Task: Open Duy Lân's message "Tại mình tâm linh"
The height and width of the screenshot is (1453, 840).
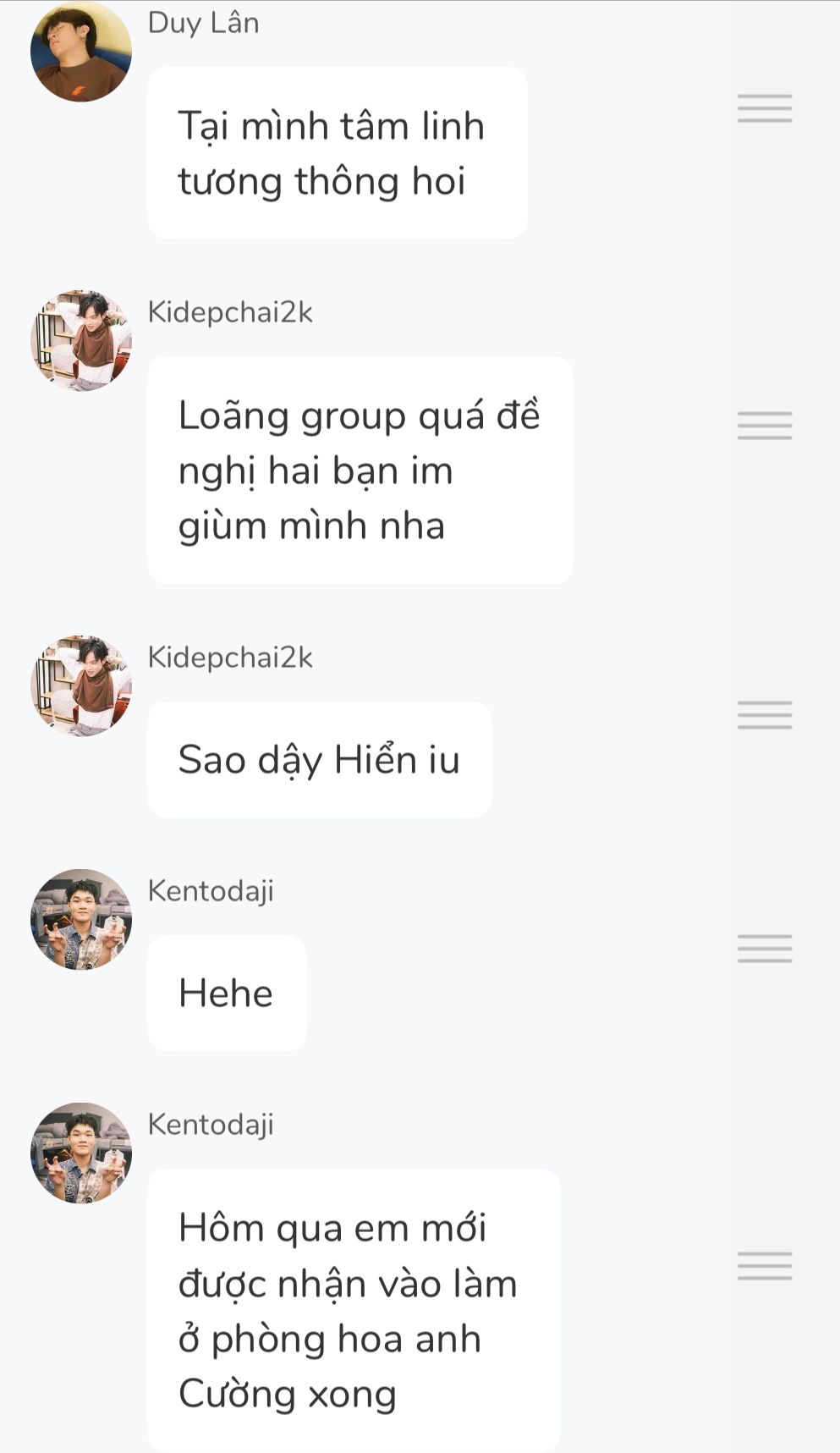Action: click(337, 153)
